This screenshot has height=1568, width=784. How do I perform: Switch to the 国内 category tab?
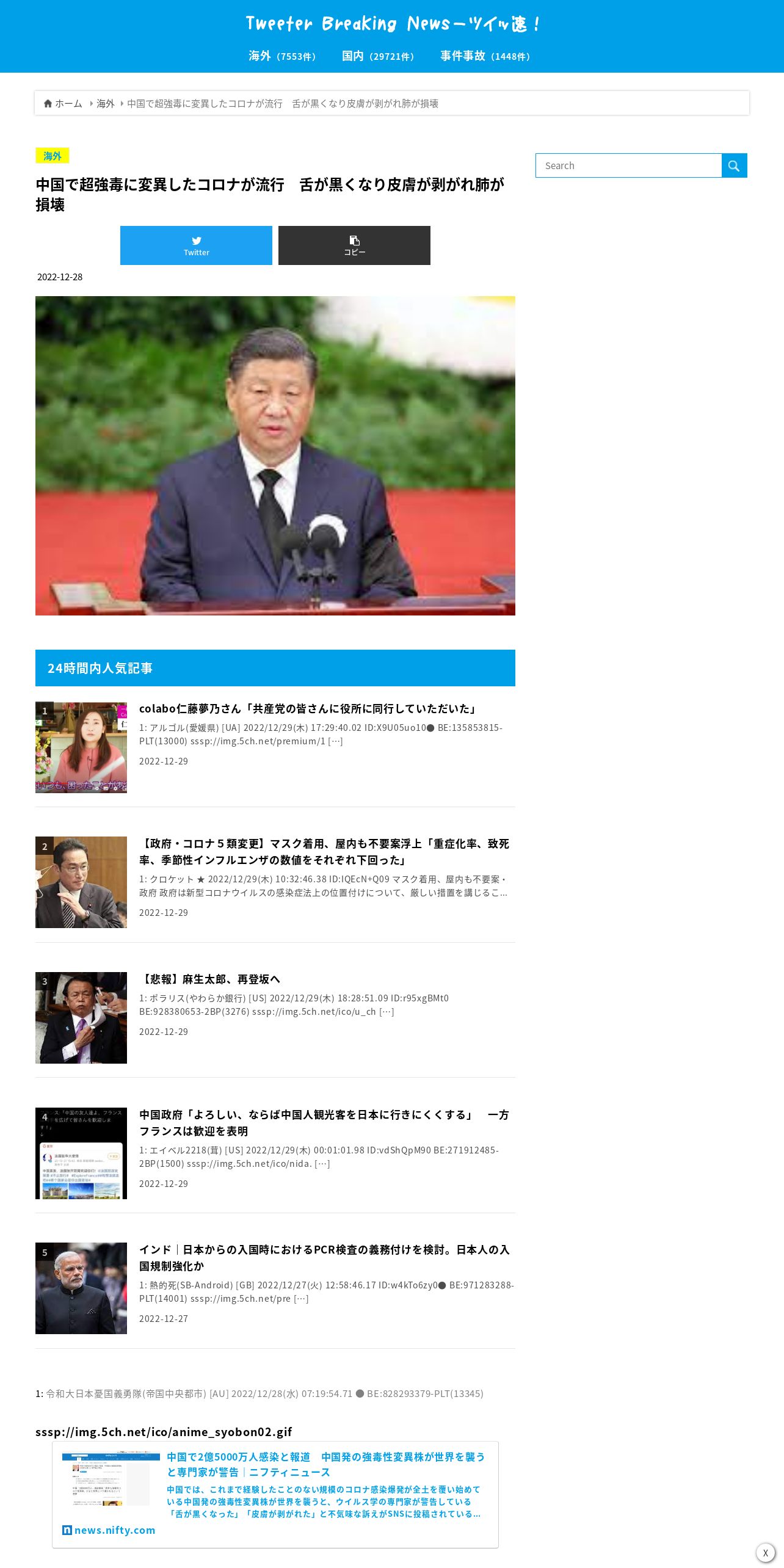click(378, 56)
